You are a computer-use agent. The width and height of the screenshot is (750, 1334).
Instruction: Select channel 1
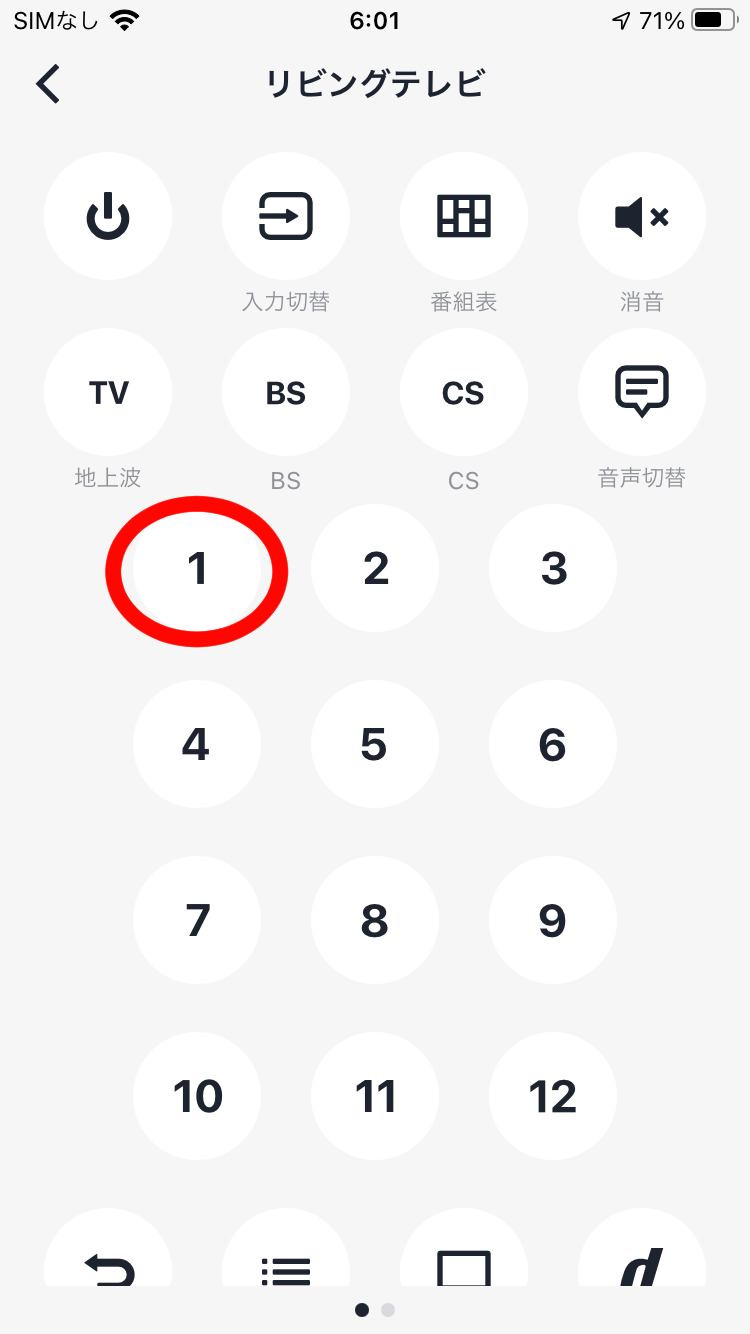(x=197, y=568)
